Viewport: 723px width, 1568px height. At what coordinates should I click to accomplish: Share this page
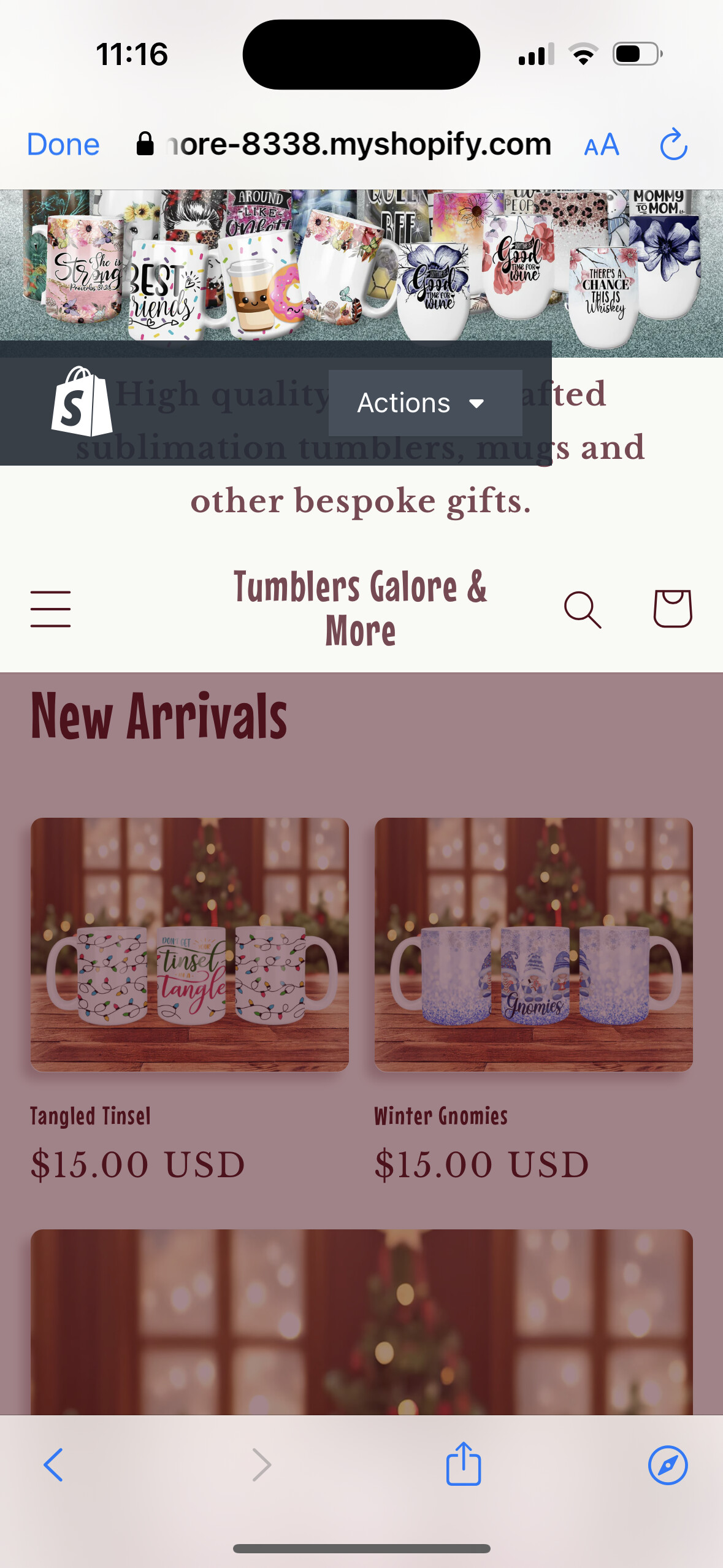pos(463,1464)
